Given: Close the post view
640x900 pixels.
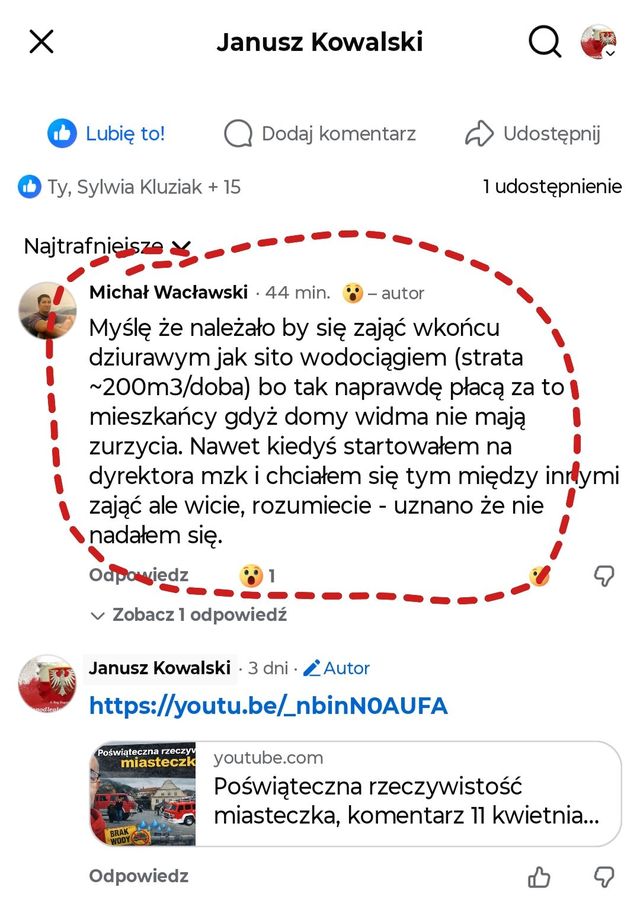Looking at the screenshot, I should [x=41, y=42].
